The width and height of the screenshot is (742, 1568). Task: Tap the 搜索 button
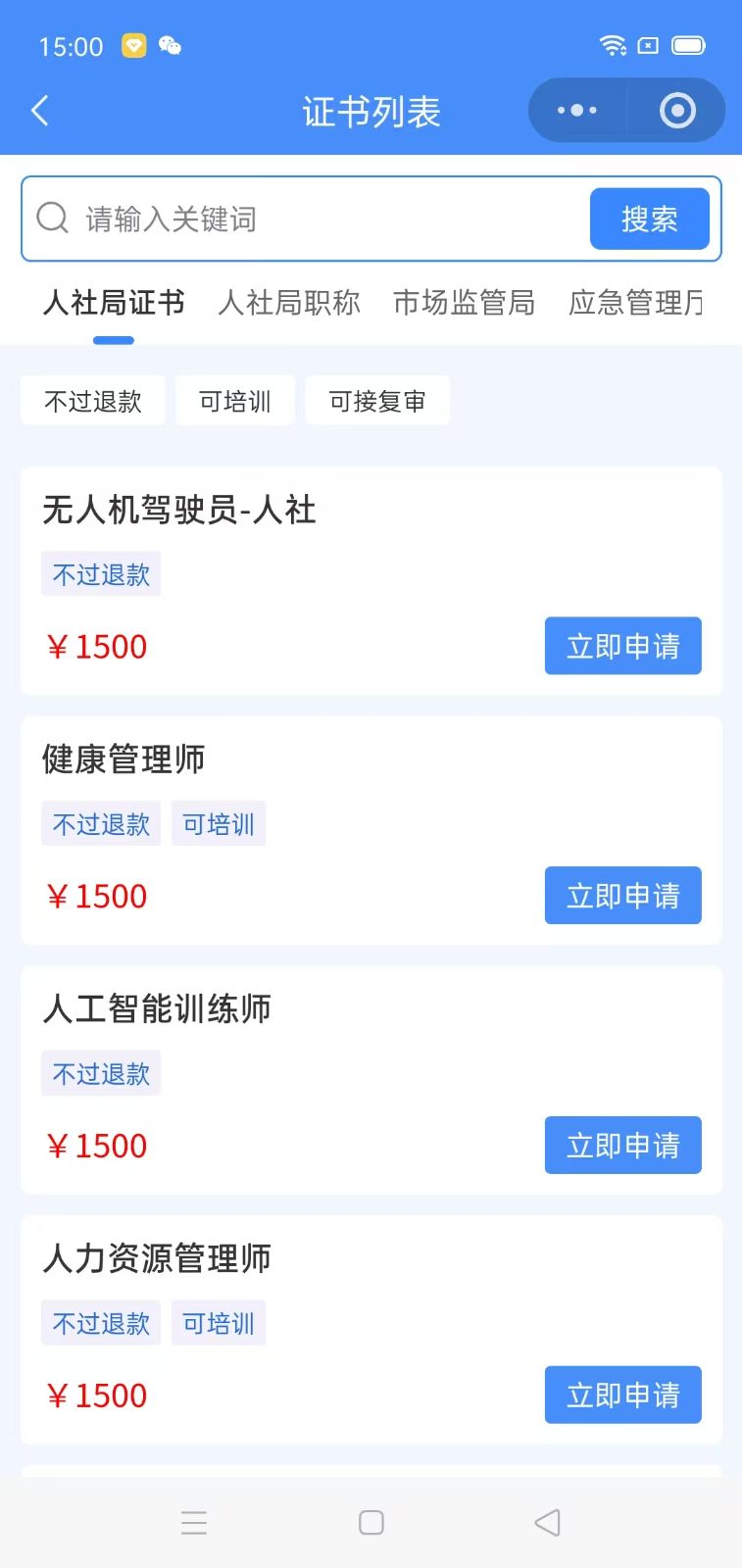[x=649, y=219]
